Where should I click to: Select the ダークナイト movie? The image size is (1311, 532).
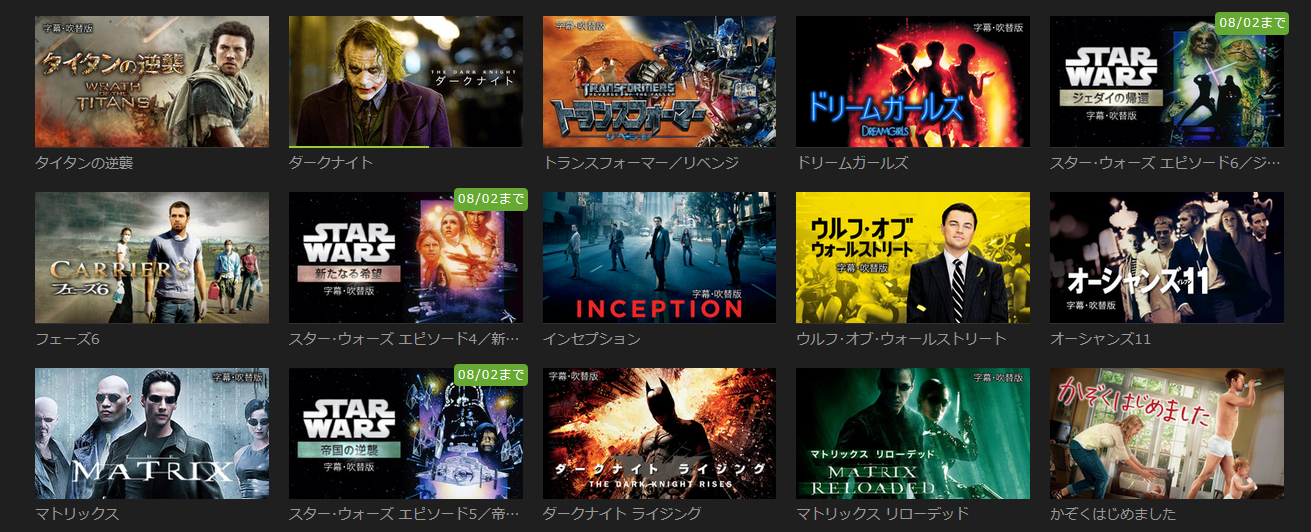click(405, 82)
